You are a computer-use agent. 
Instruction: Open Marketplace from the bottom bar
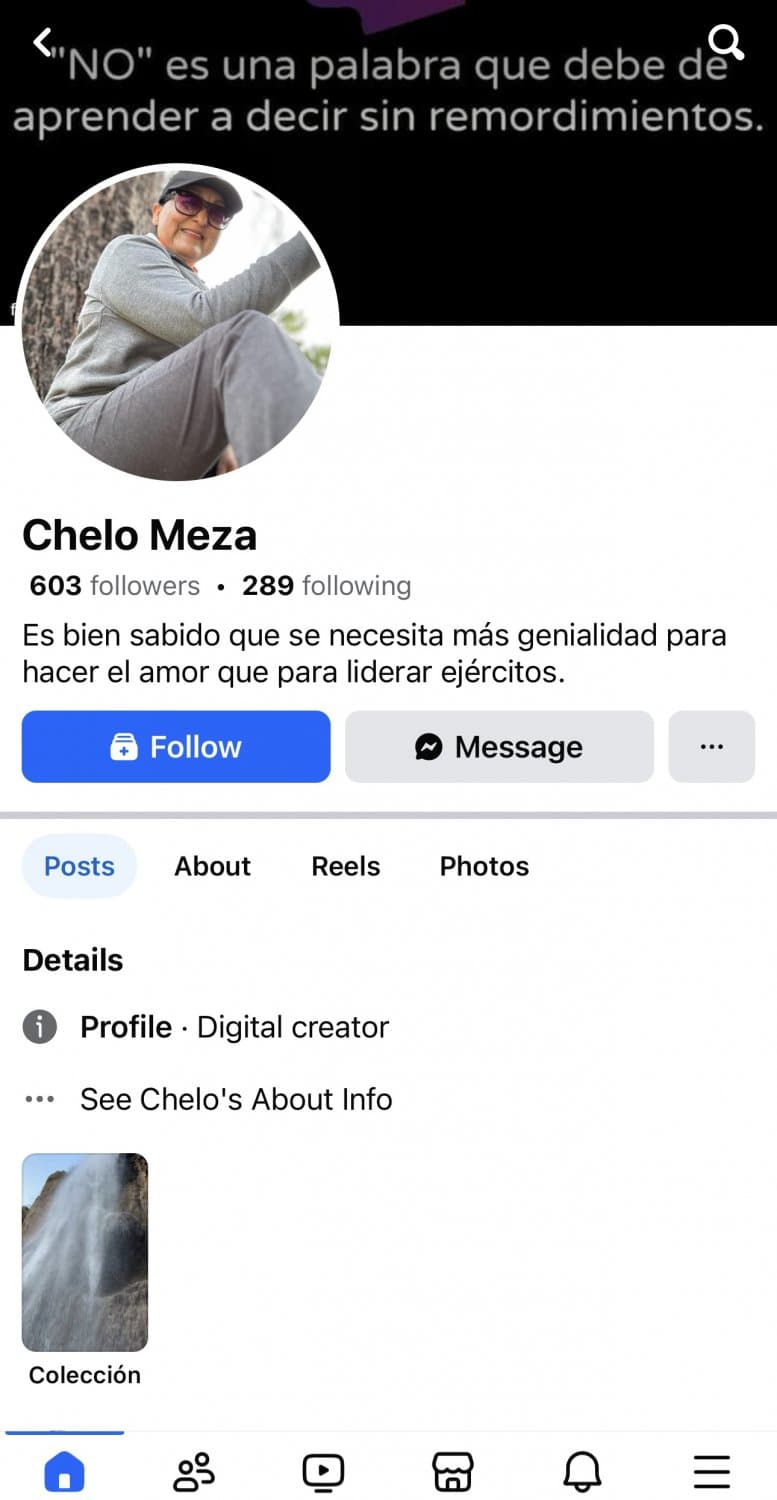[x=452, y=1470]
